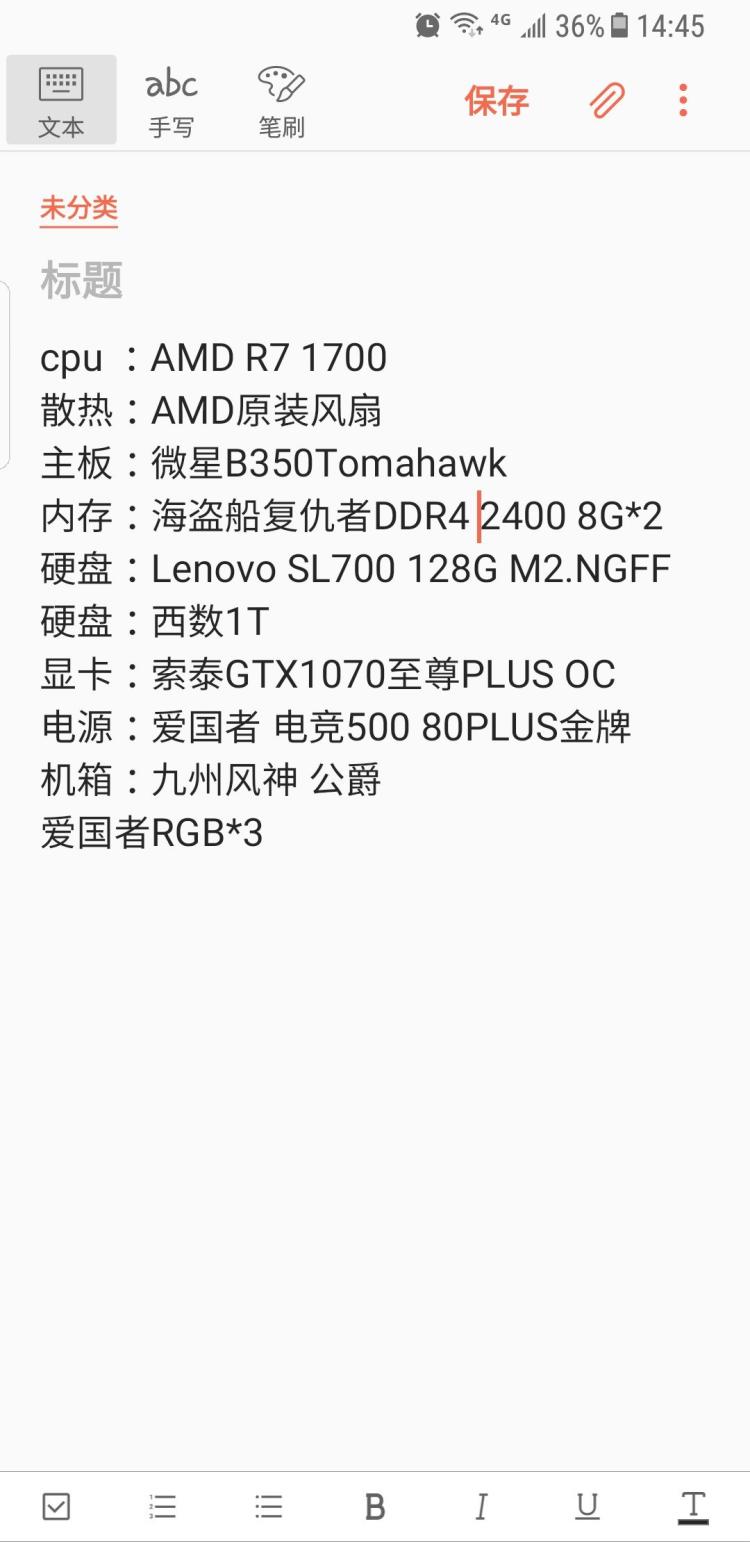Open the three-dot overflow menu
The width and height of the screenshot is (750, 1542).
[683, 100]
